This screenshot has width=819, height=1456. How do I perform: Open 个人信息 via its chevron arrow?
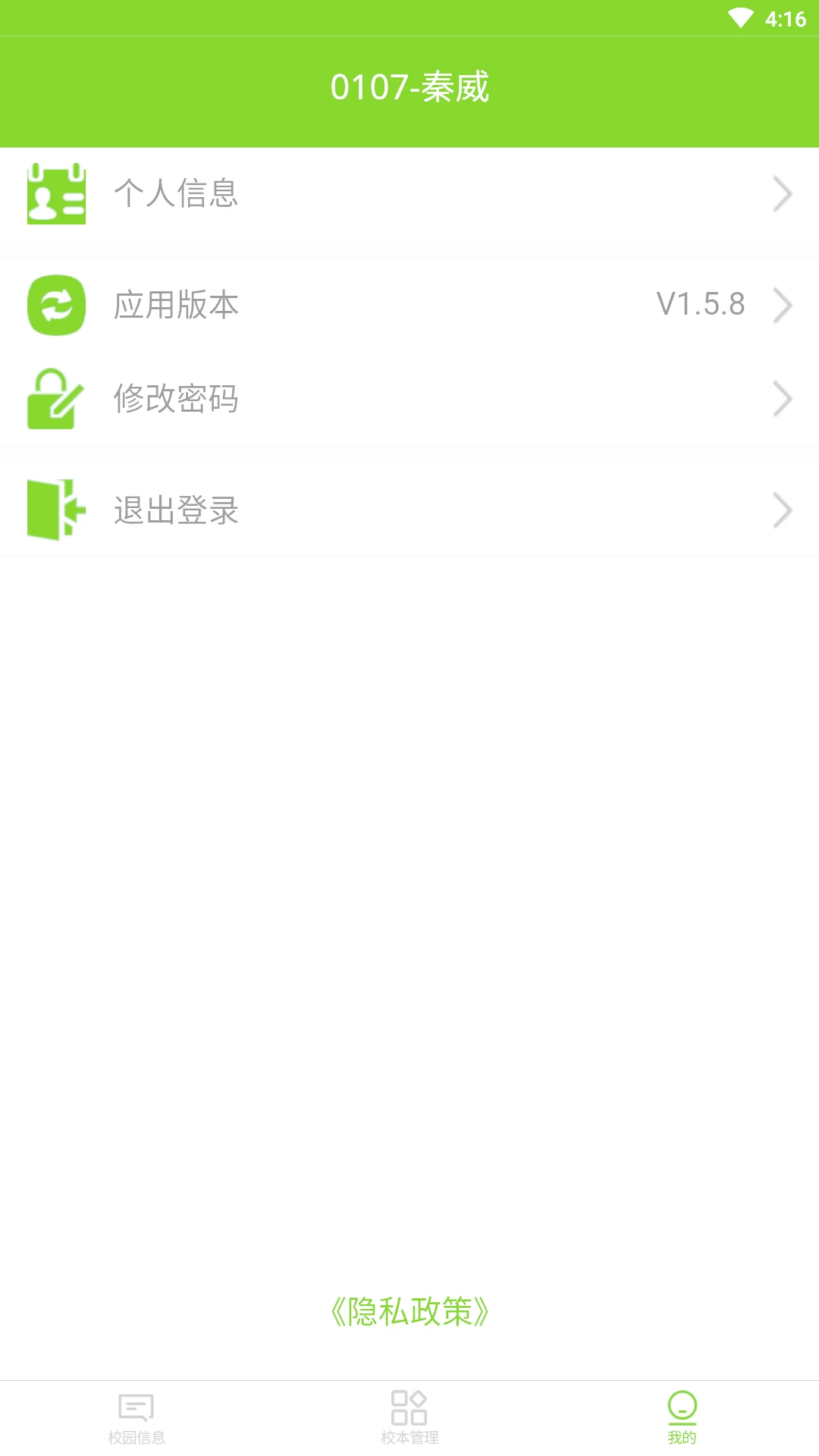[x=782, y=194]
